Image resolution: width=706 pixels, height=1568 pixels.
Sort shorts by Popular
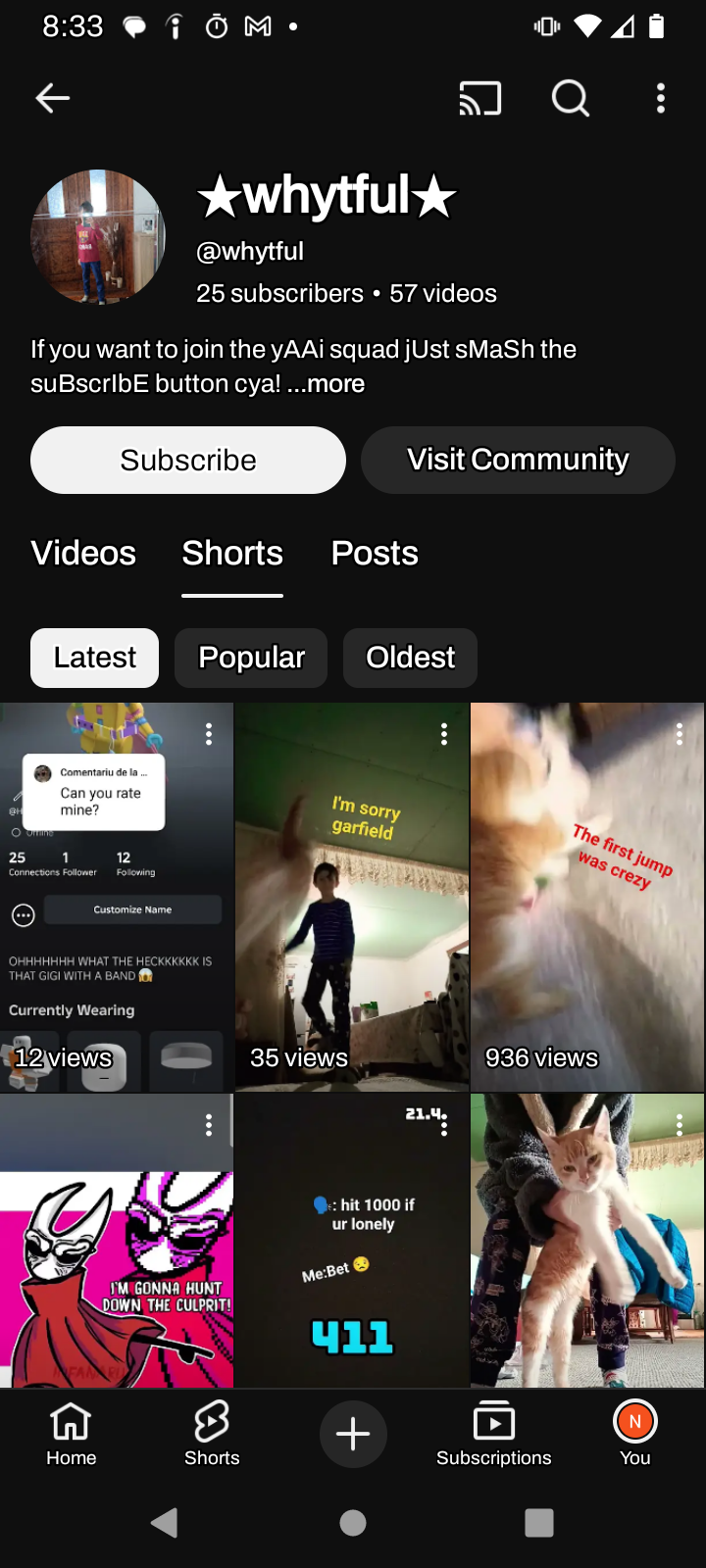tap(251, 658)
